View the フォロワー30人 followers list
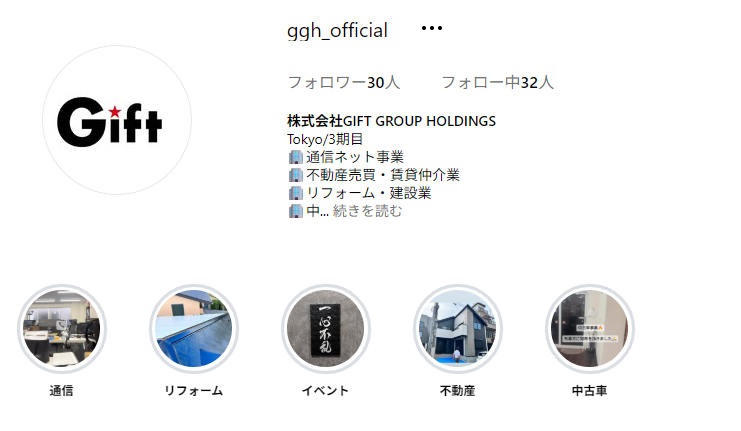 [344, 83]
